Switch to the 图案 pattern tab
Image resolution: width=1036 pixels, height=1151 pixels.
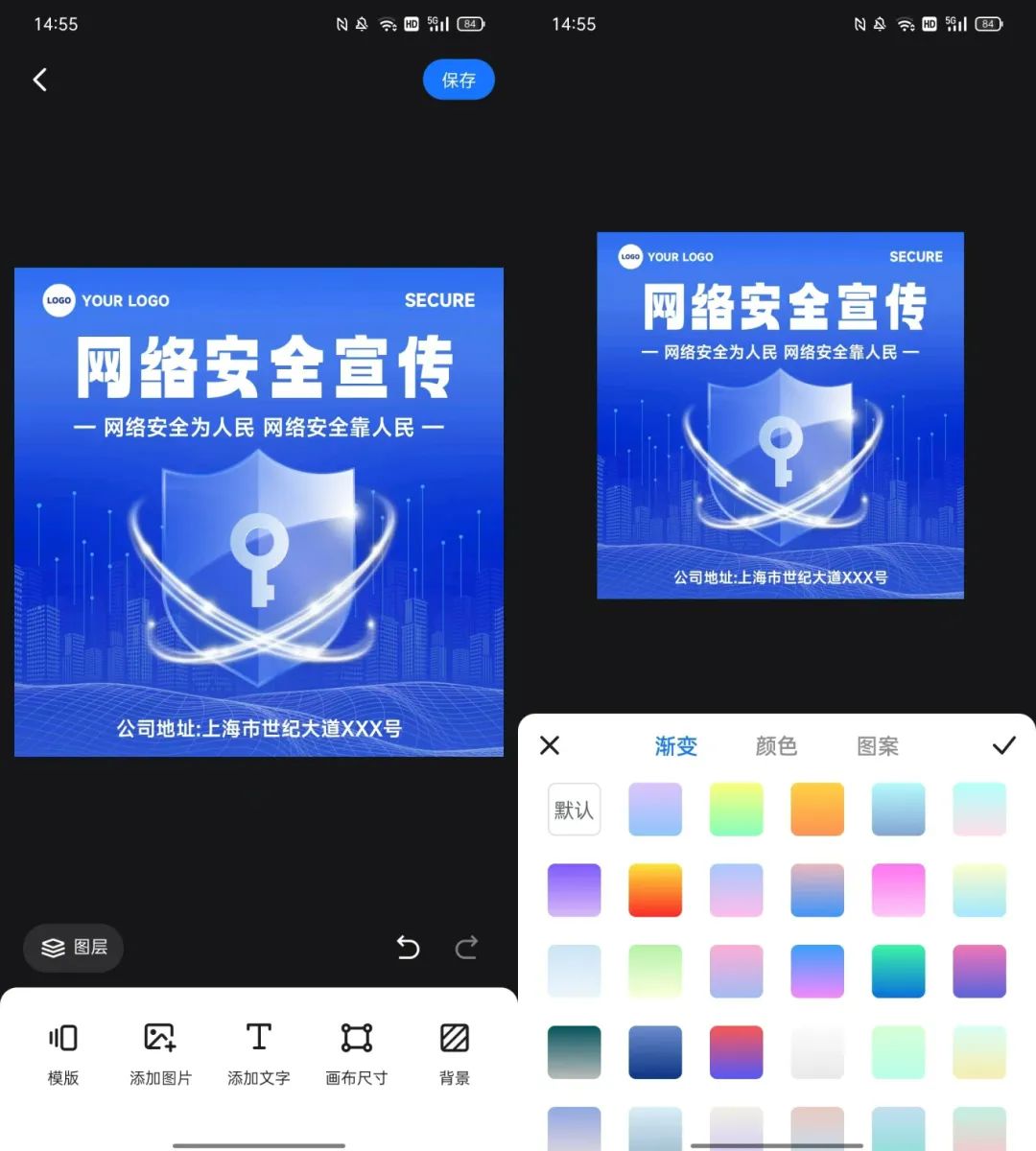[877, 746]
